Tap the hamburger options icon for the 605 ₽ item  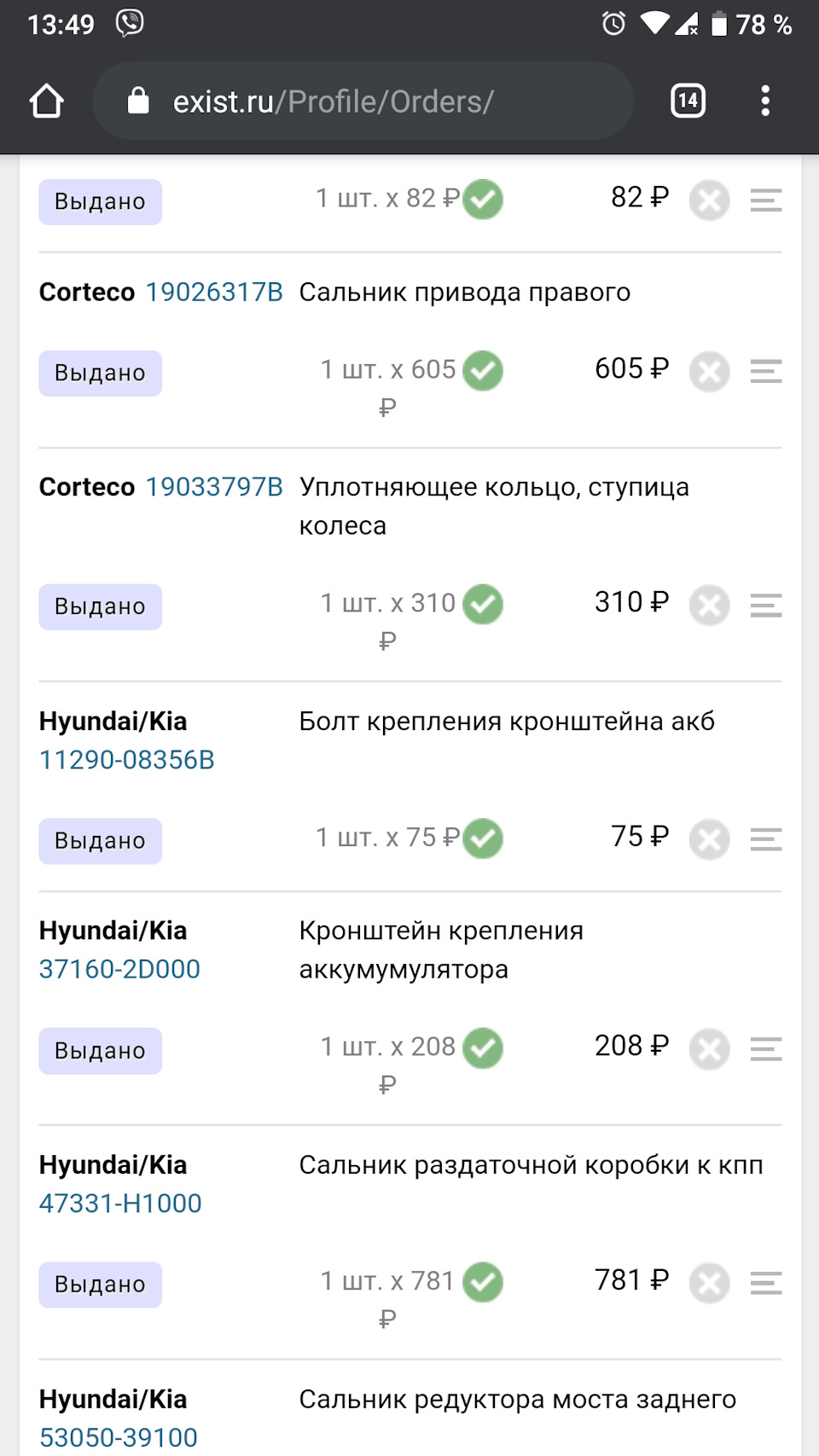pos(764,372)
